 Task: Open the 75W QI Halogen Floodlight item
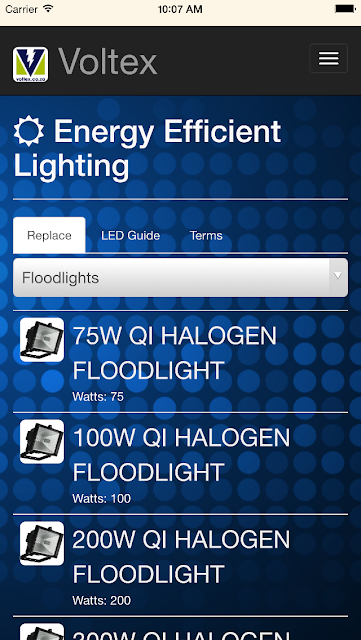(x=180, y=362)
